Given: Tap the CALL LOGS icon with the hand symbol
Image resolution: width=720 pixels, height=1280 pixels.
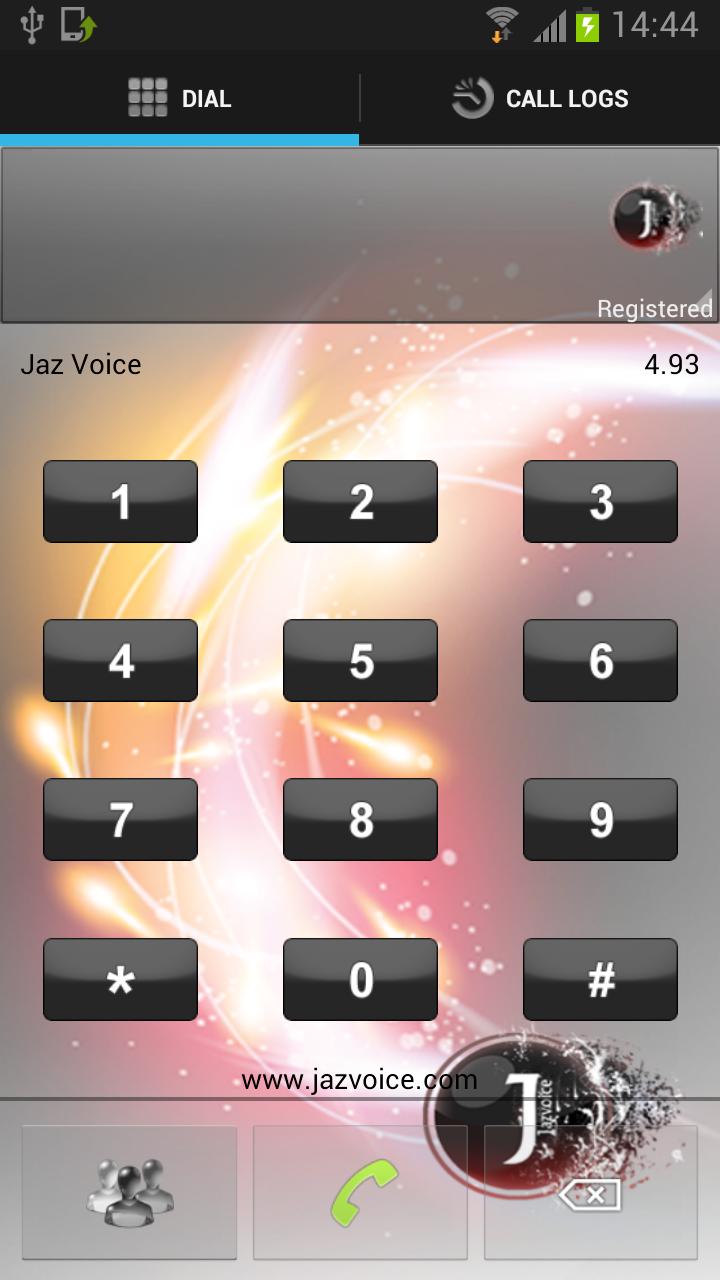Looking at the screenshot, I should 474,97.
